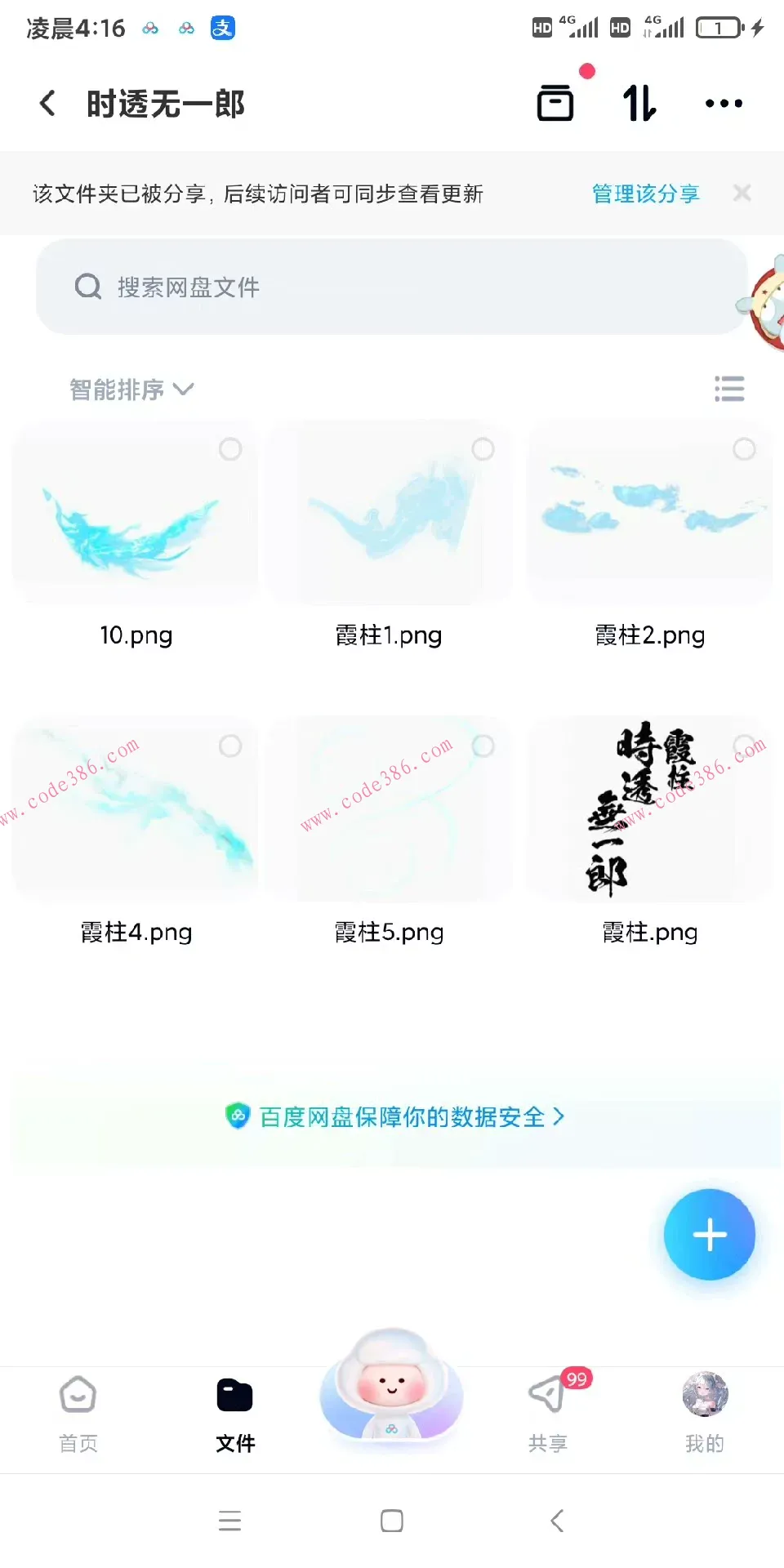
Task: Check the circle on 霞柱.png thumbnail
Action: pyautogui.click(x=744, y=746)
